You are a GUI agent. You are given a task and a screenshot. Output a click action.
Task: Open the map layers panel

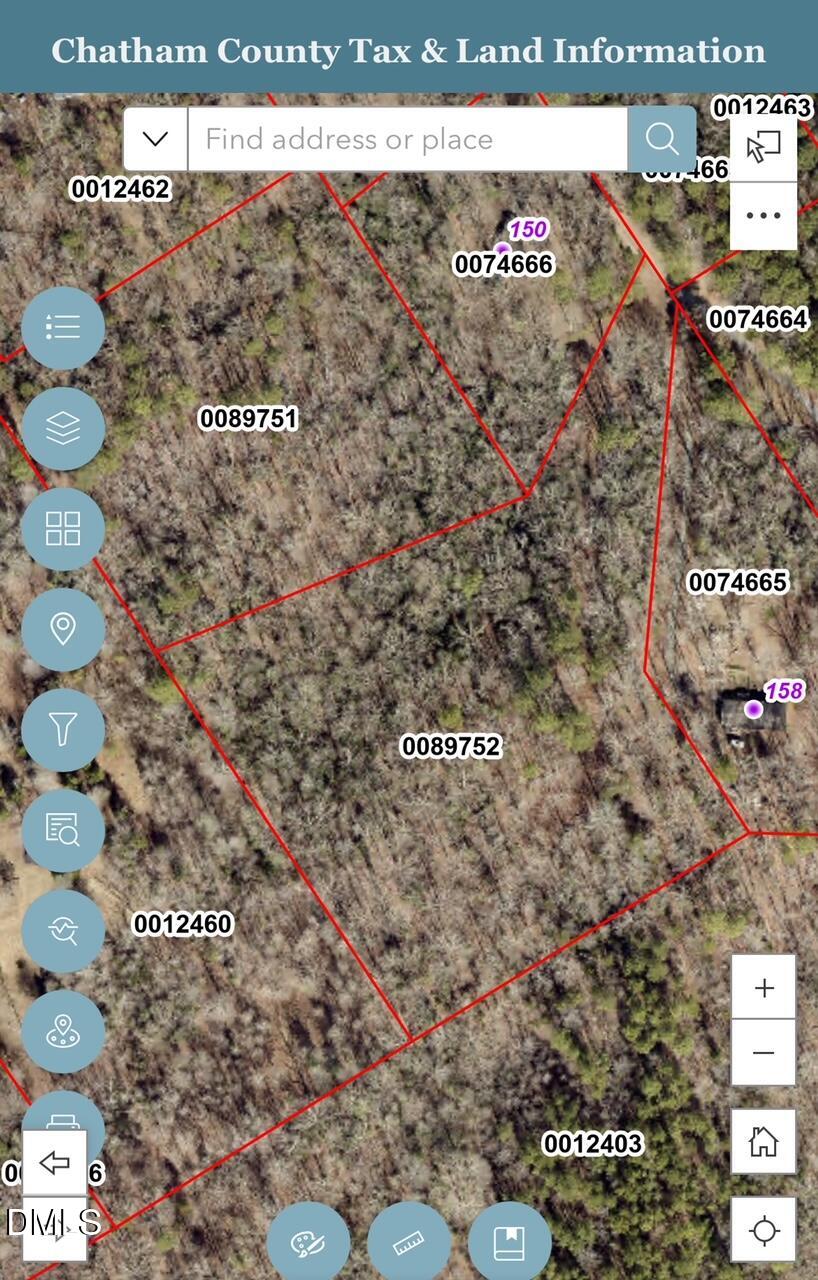(x=63, y=428)
